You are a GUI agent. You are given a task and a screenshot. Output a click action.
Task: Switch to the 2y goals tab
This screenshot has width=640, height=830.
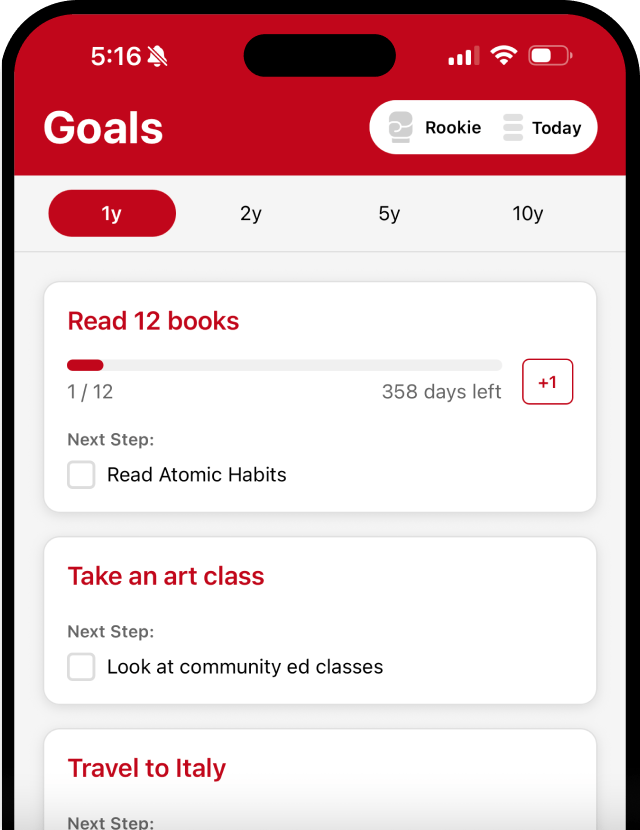[x=251, y=213]
